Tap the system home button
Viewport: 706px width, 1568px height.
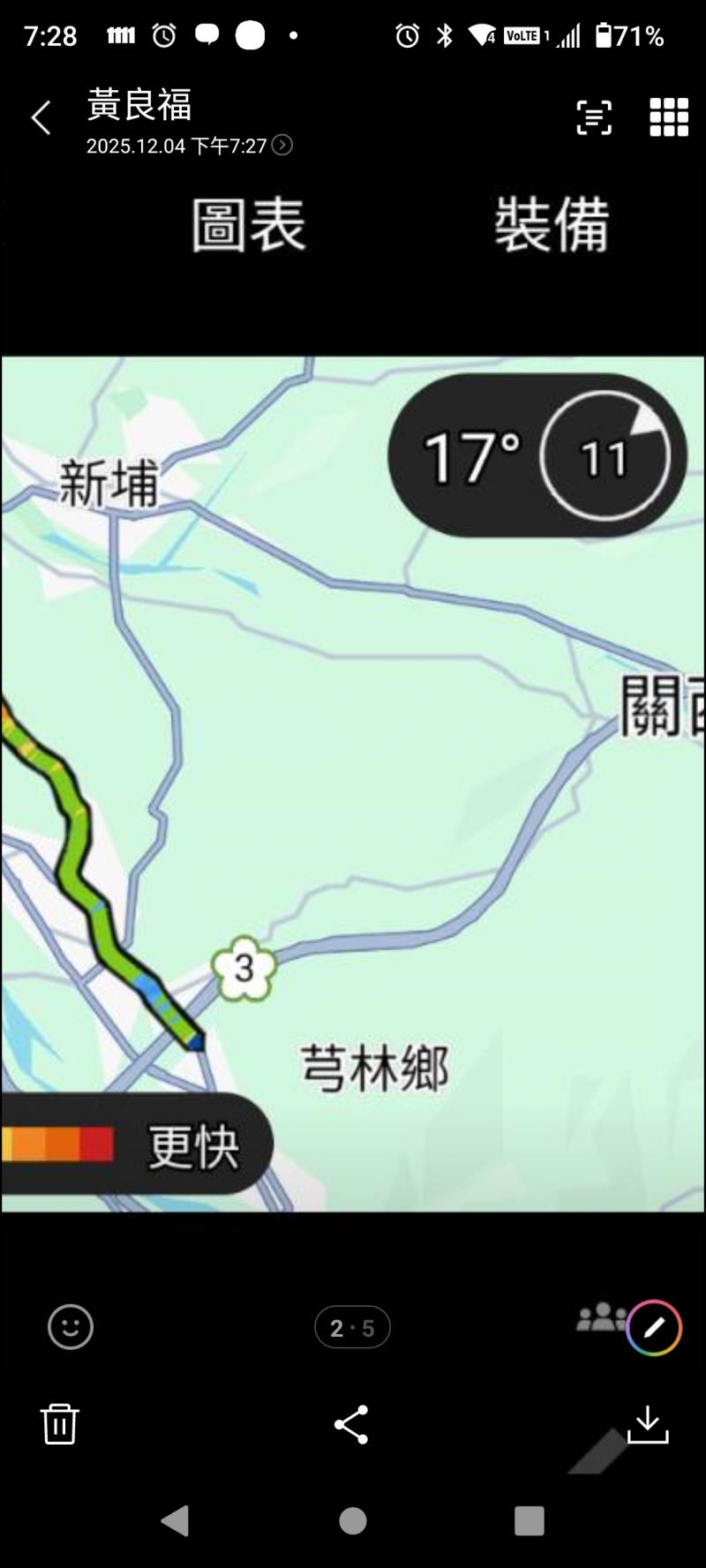pyautogui.click(x=353, y=1520)
